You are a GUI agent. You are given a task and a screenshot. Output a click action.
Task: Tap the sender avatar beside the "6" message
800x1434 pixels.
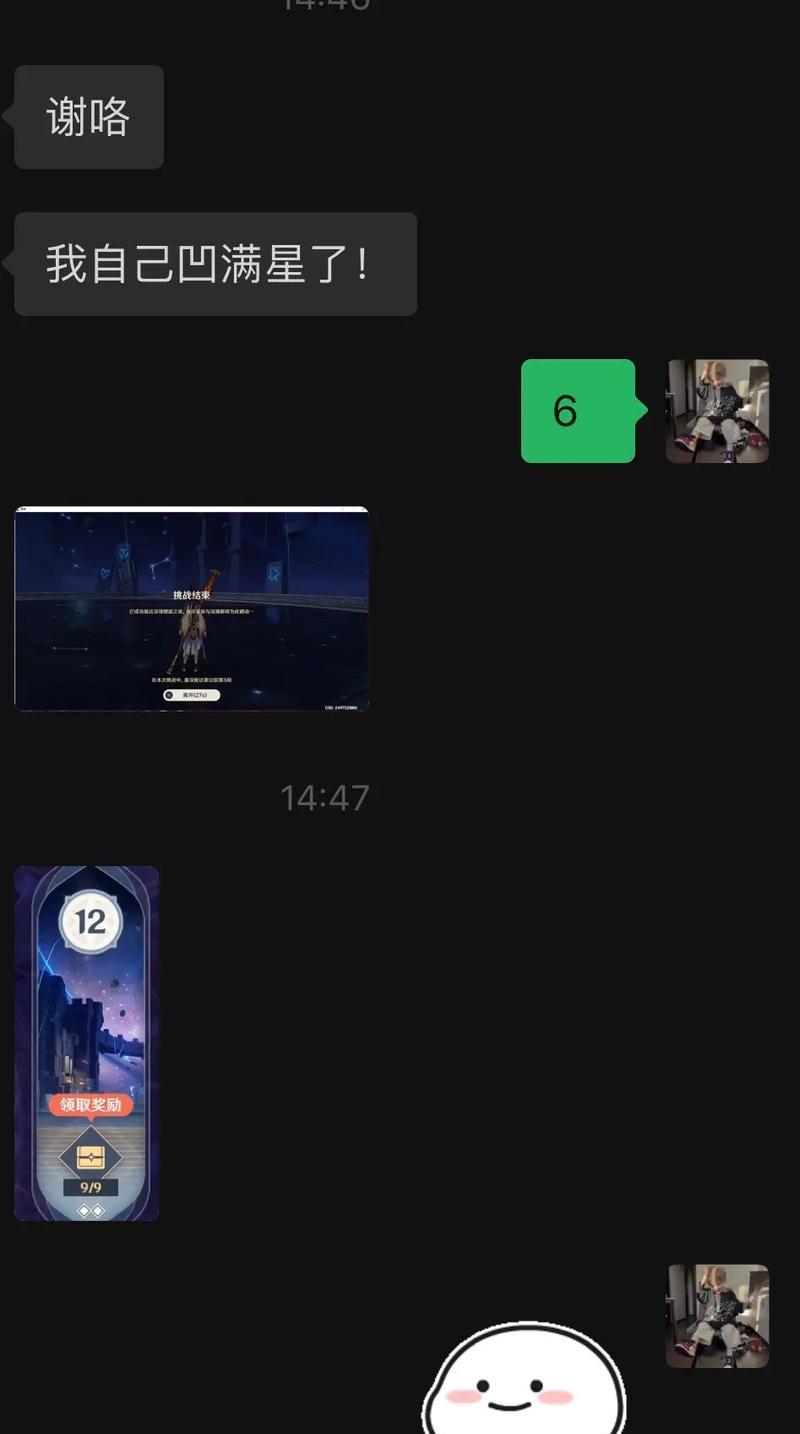pyautogui.click(x=717, y=411)
